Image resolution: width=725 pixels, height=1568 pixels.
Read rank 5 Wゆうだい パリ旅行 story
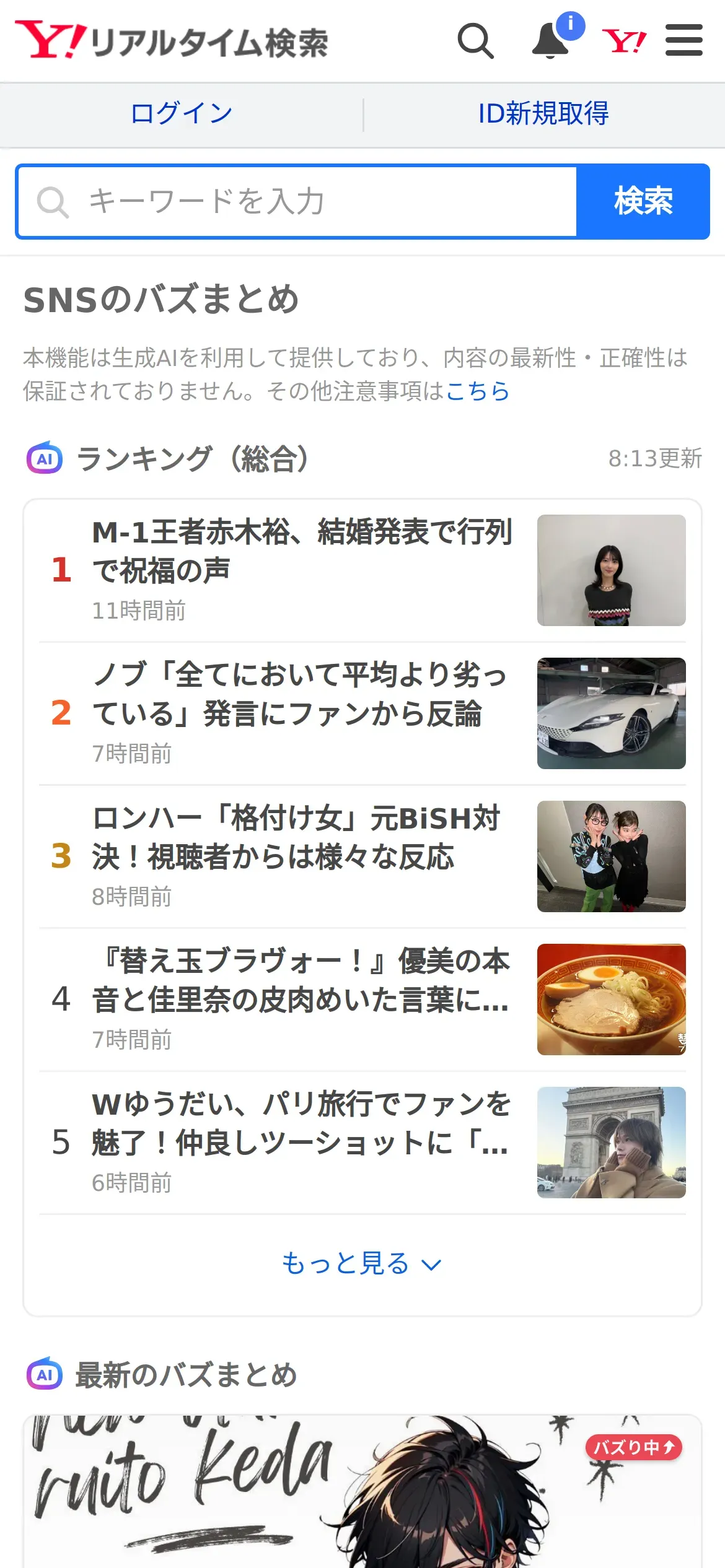click(301, 1123)
